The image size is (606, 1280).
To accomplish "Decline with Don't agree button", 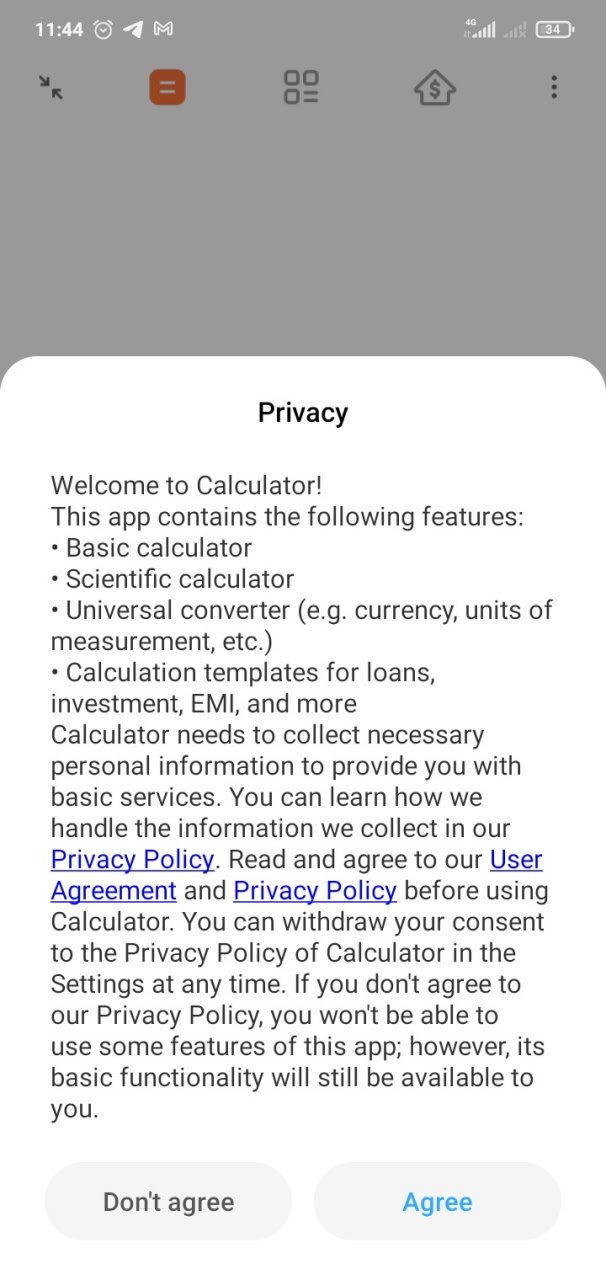I will click(168, 1201).
